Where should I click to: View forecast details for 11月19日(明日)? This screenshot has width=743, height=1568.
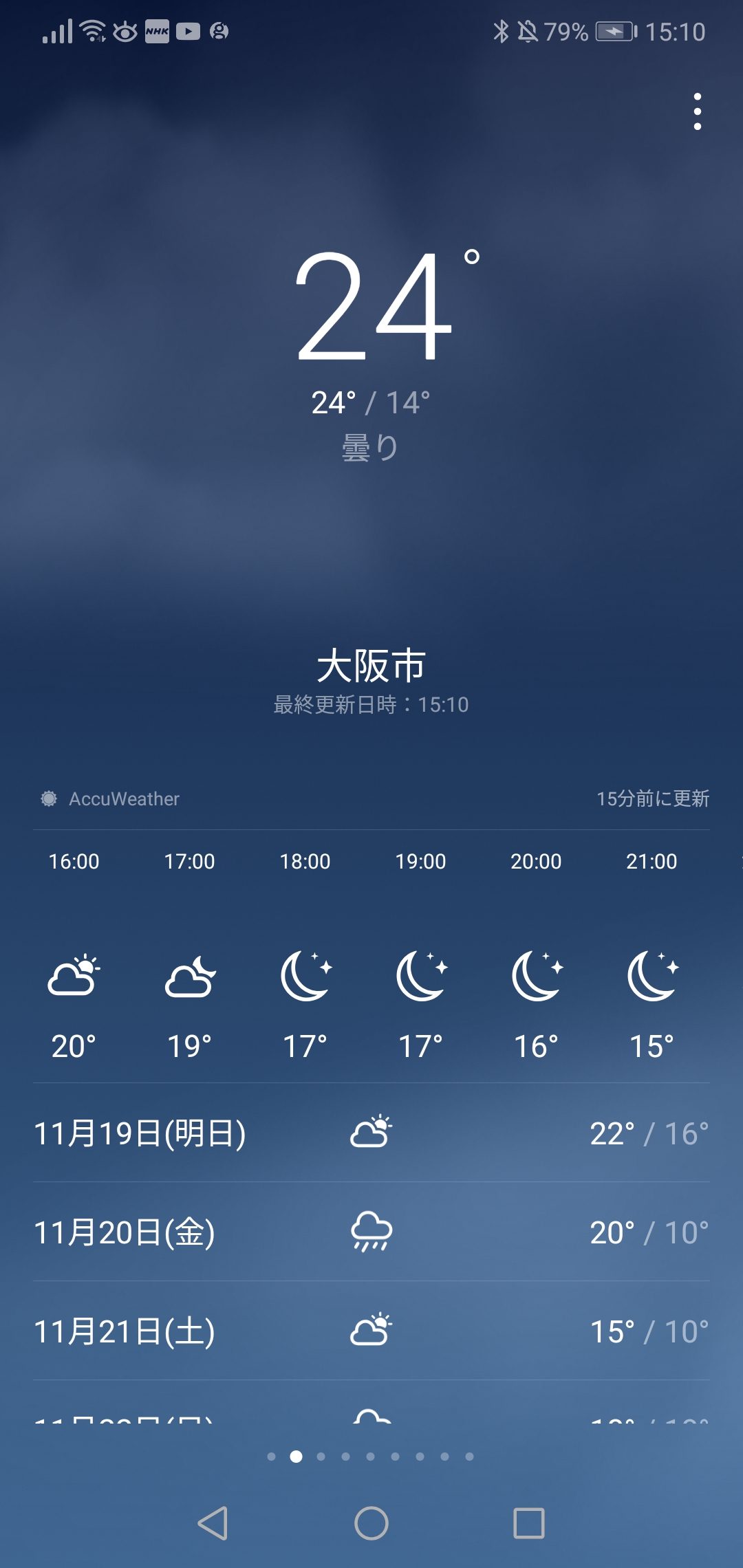[x=371, y=1133]
